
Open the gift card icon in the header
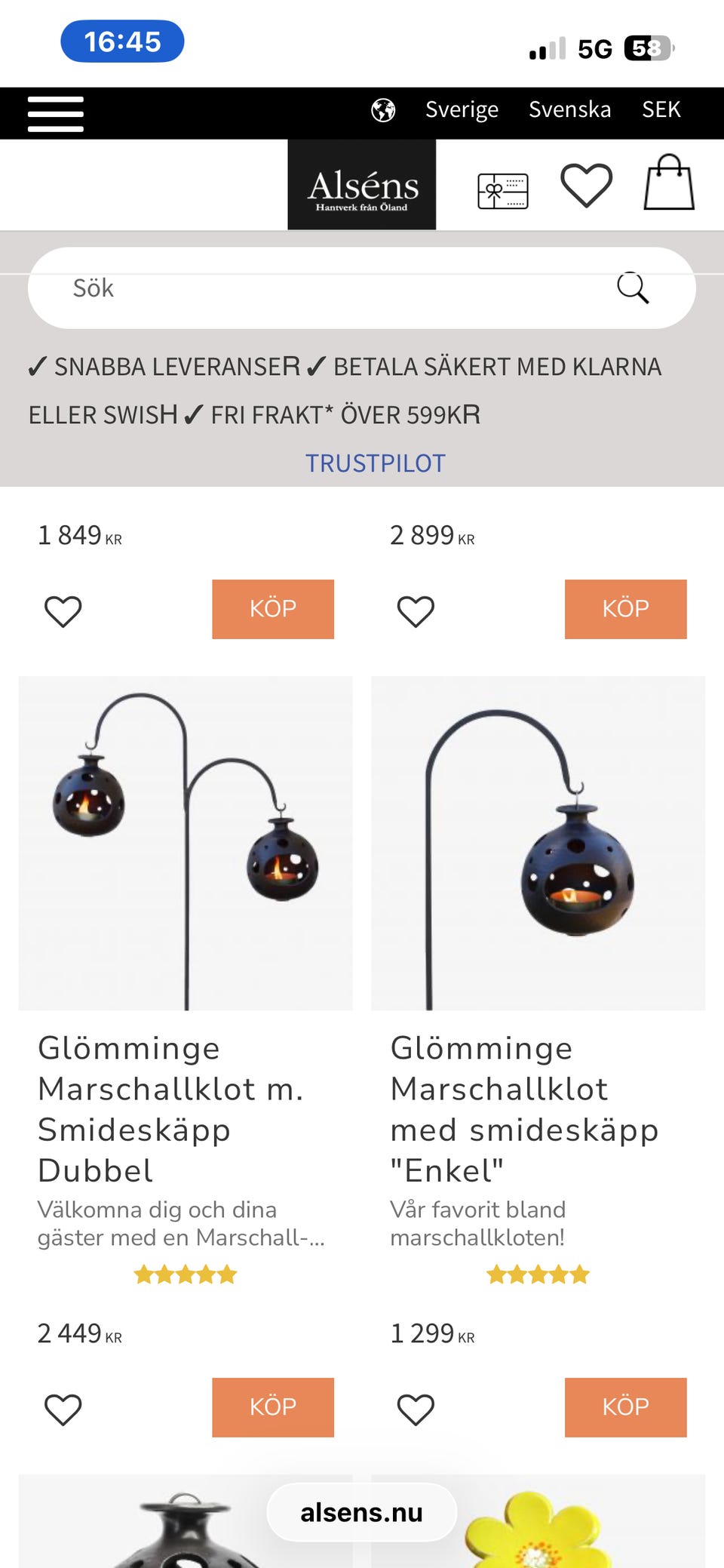coord(502,191)
